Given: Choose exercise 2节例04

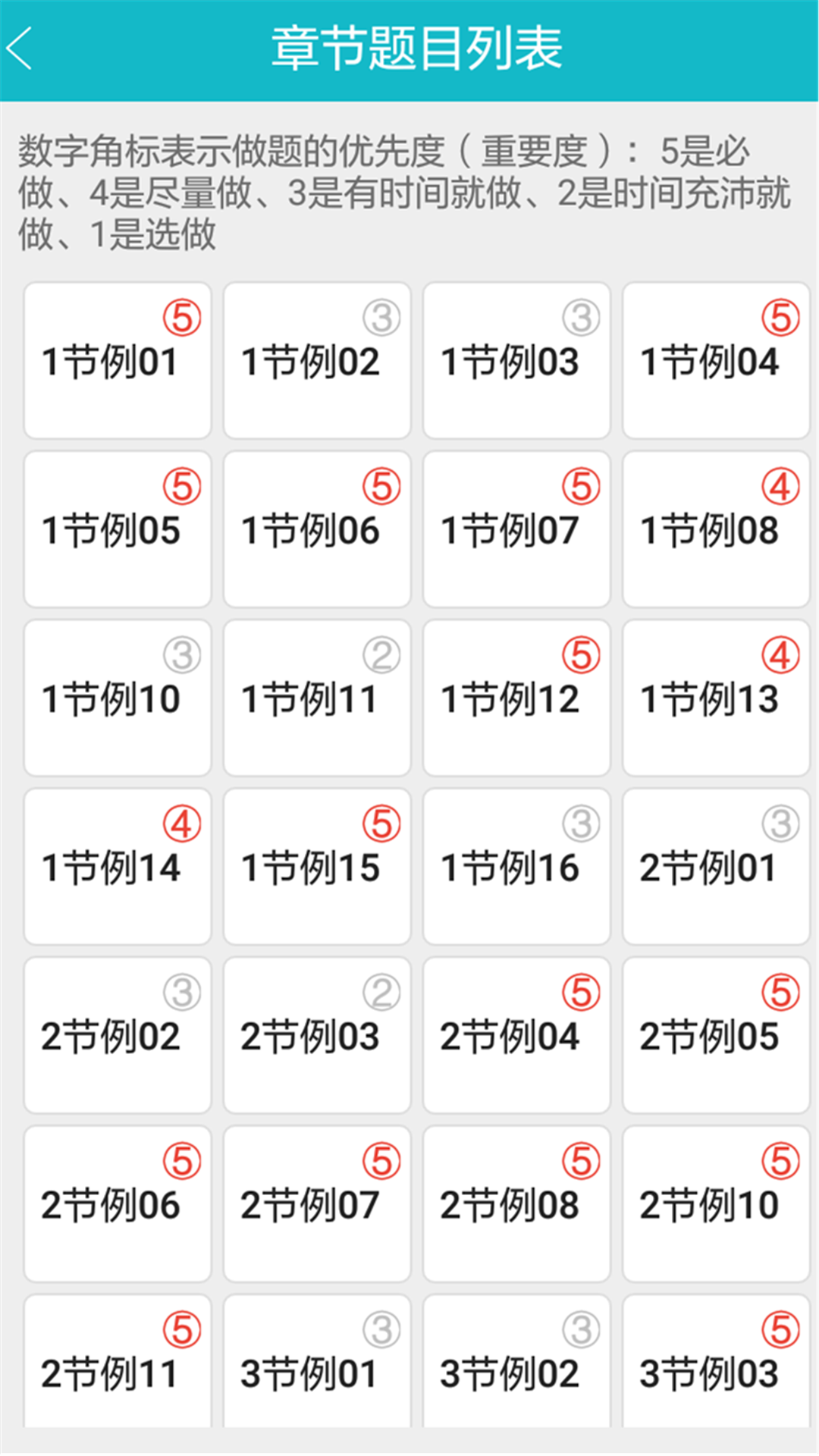Looking at the screenshot, I should click(x=516, y=1036).
